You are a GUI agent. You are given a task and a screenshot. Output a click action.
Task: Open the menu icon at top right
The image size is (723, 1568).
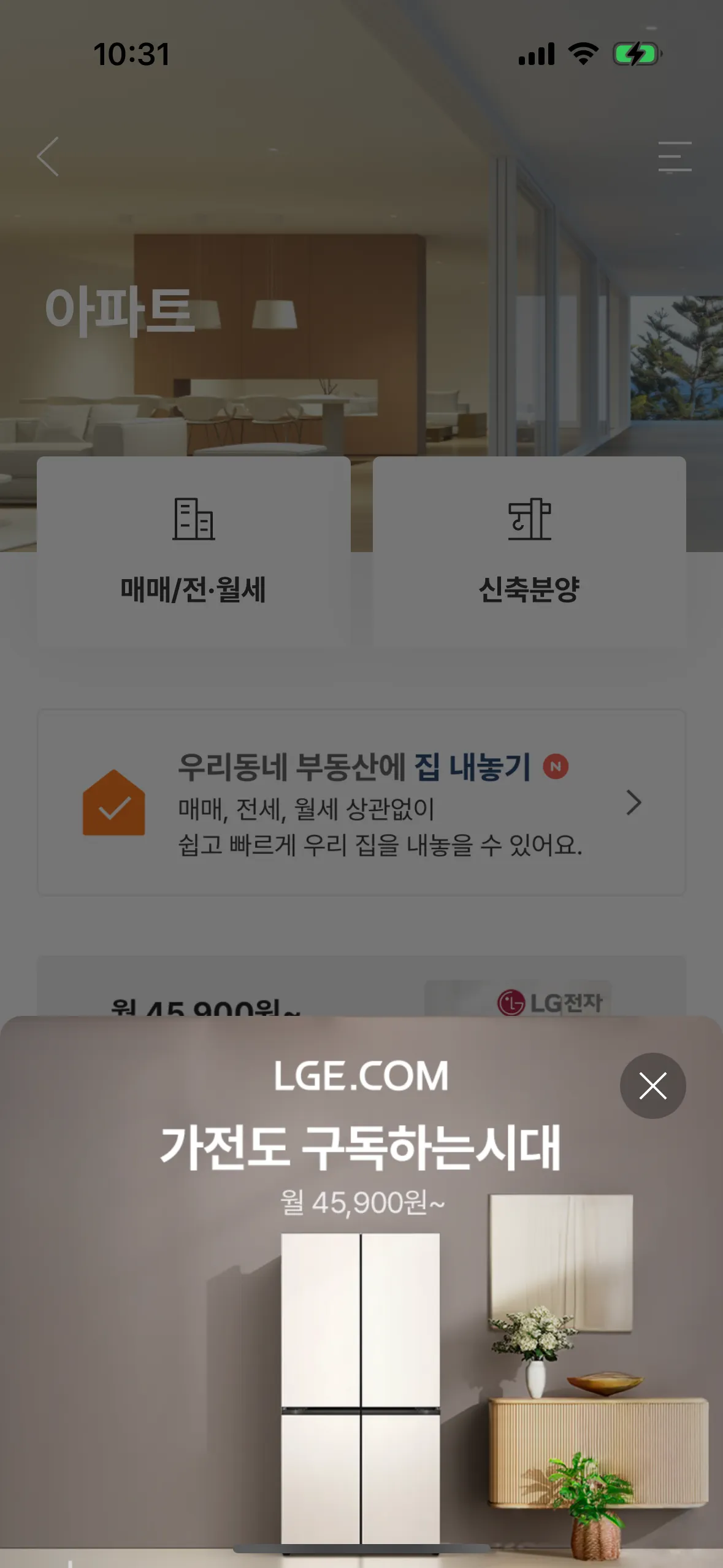[x=675, y=156]
